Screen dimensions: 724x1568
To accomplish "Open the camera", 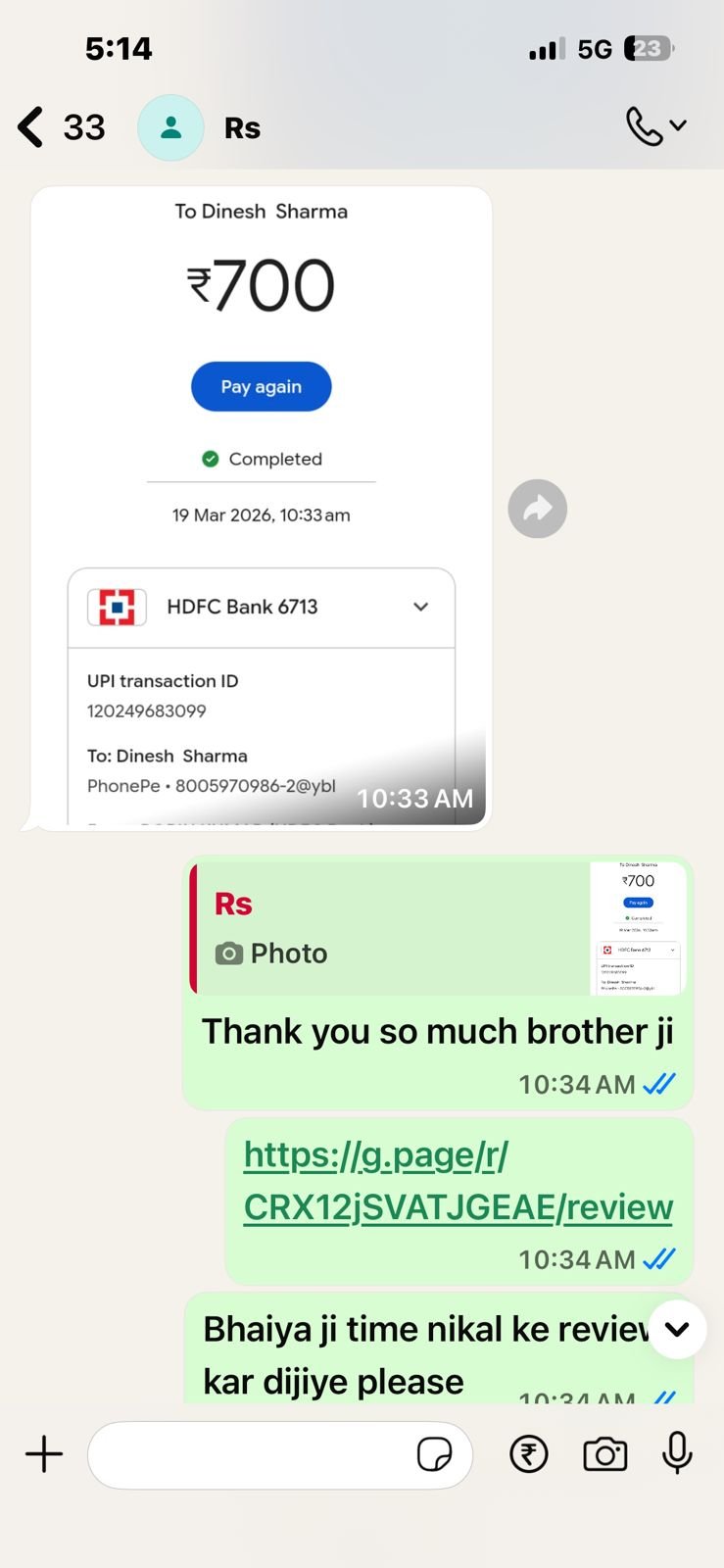I will [x=605, y=1454].
